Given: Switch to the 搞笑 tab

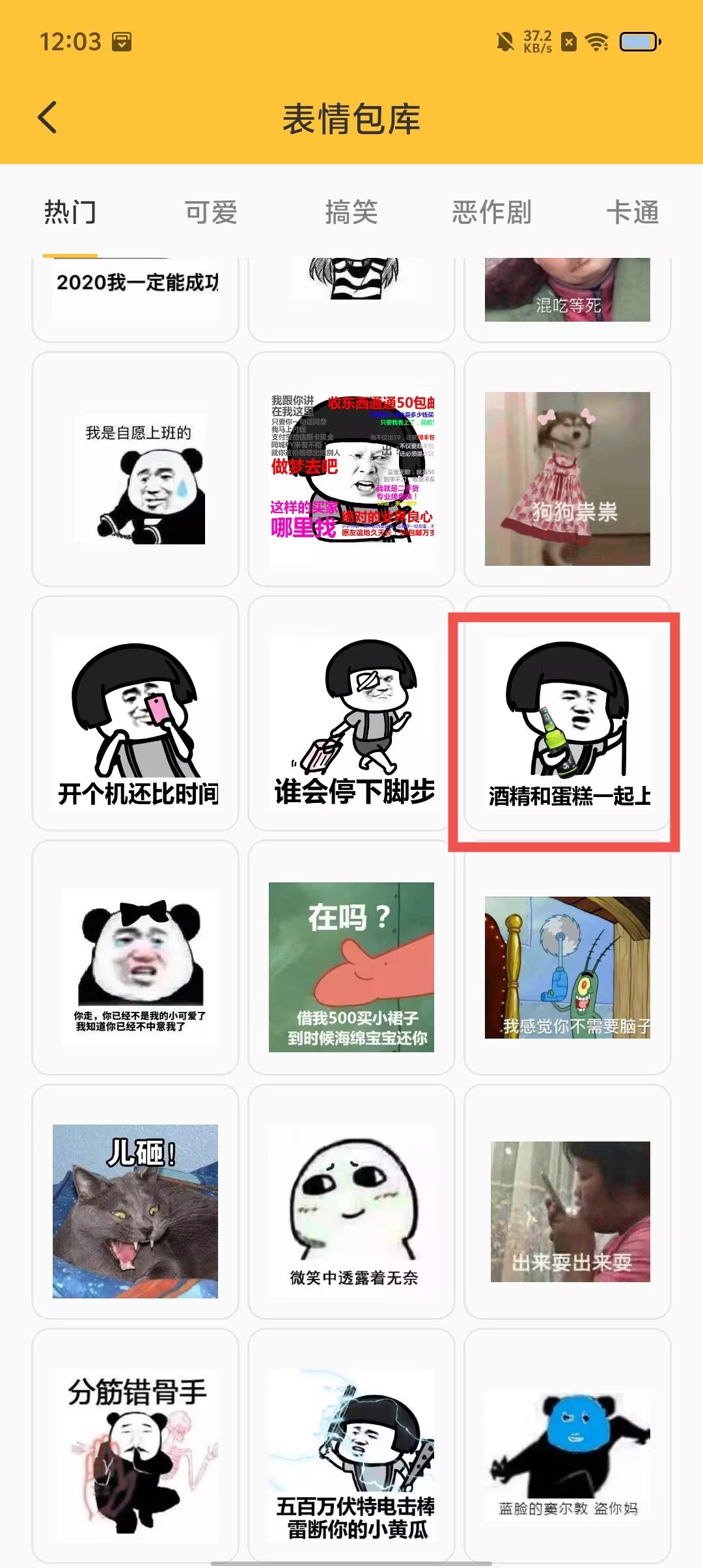Looking at the screenshot, I should (x=351, y=212).
